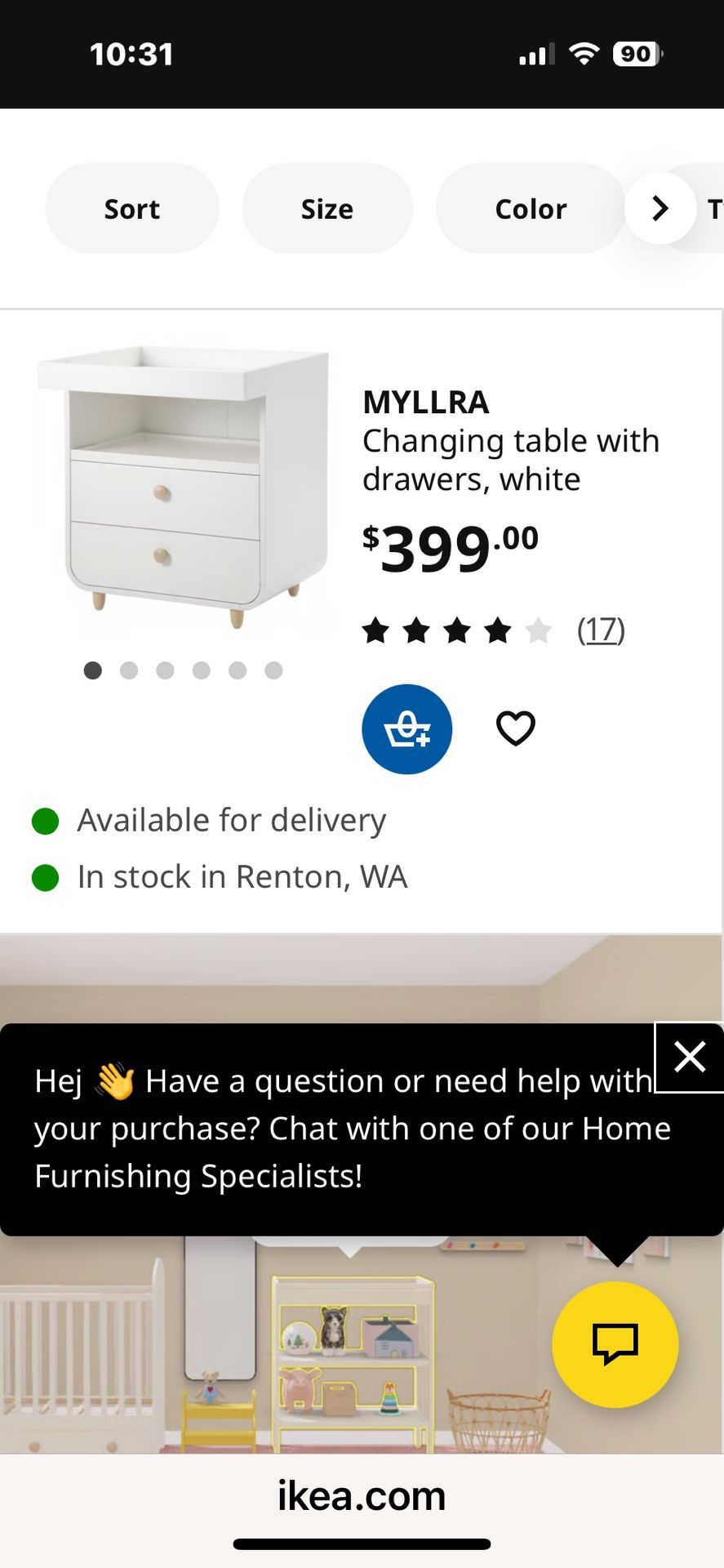Open the MYLLRA changing table product title

[x=509, y=440]
